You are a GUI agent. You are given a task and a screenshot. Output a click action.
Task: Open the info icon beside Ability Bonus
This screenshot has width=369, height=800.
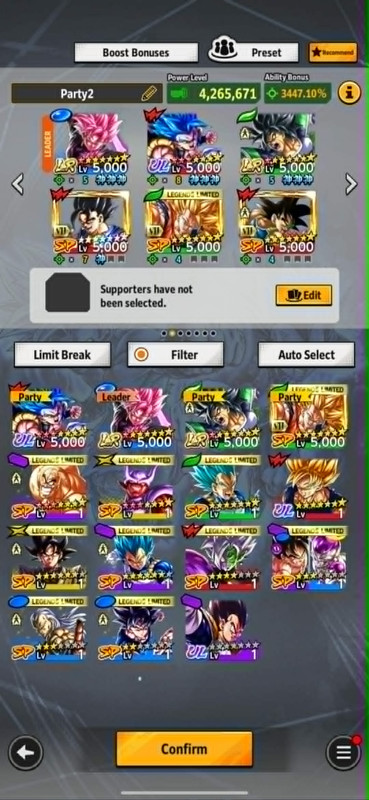pos(349,93)
